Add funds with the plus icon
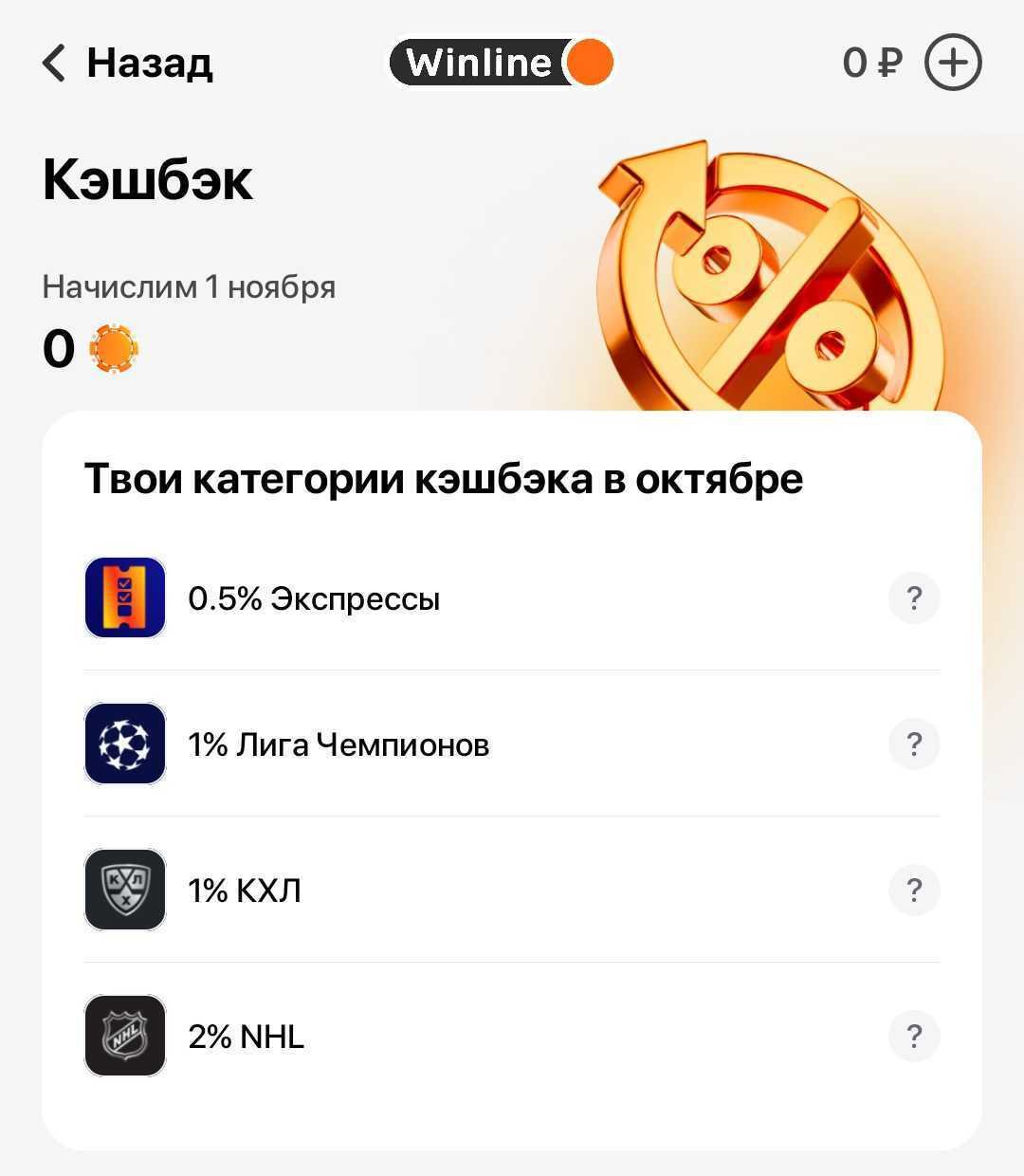Viewport: 1024px width, 1176px height. [952, 63]
